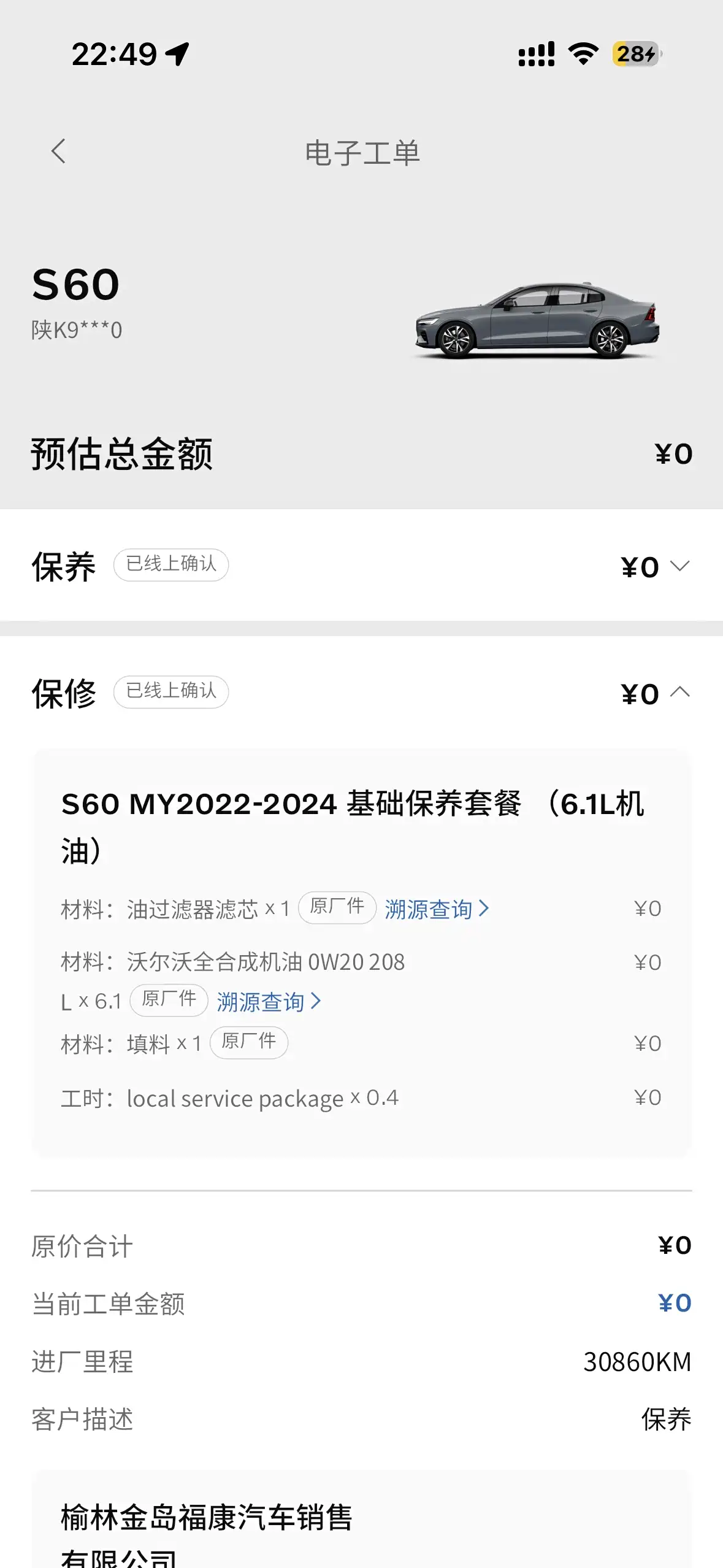Go back from the 电子工单 page
Image resolution: width=723 pixels, height=1568 pixels.
[59, 152]
